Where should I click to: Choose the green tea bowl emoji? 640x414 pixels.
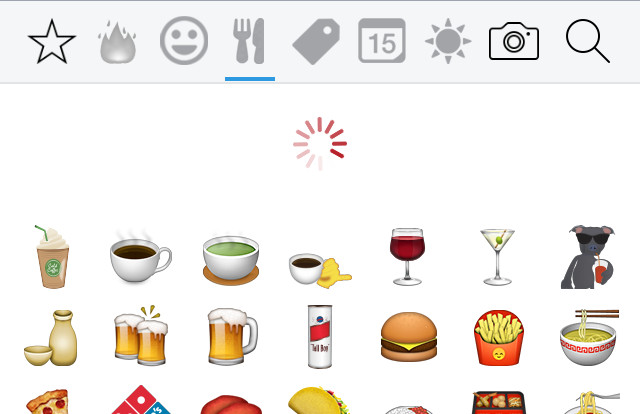point(231,258)
